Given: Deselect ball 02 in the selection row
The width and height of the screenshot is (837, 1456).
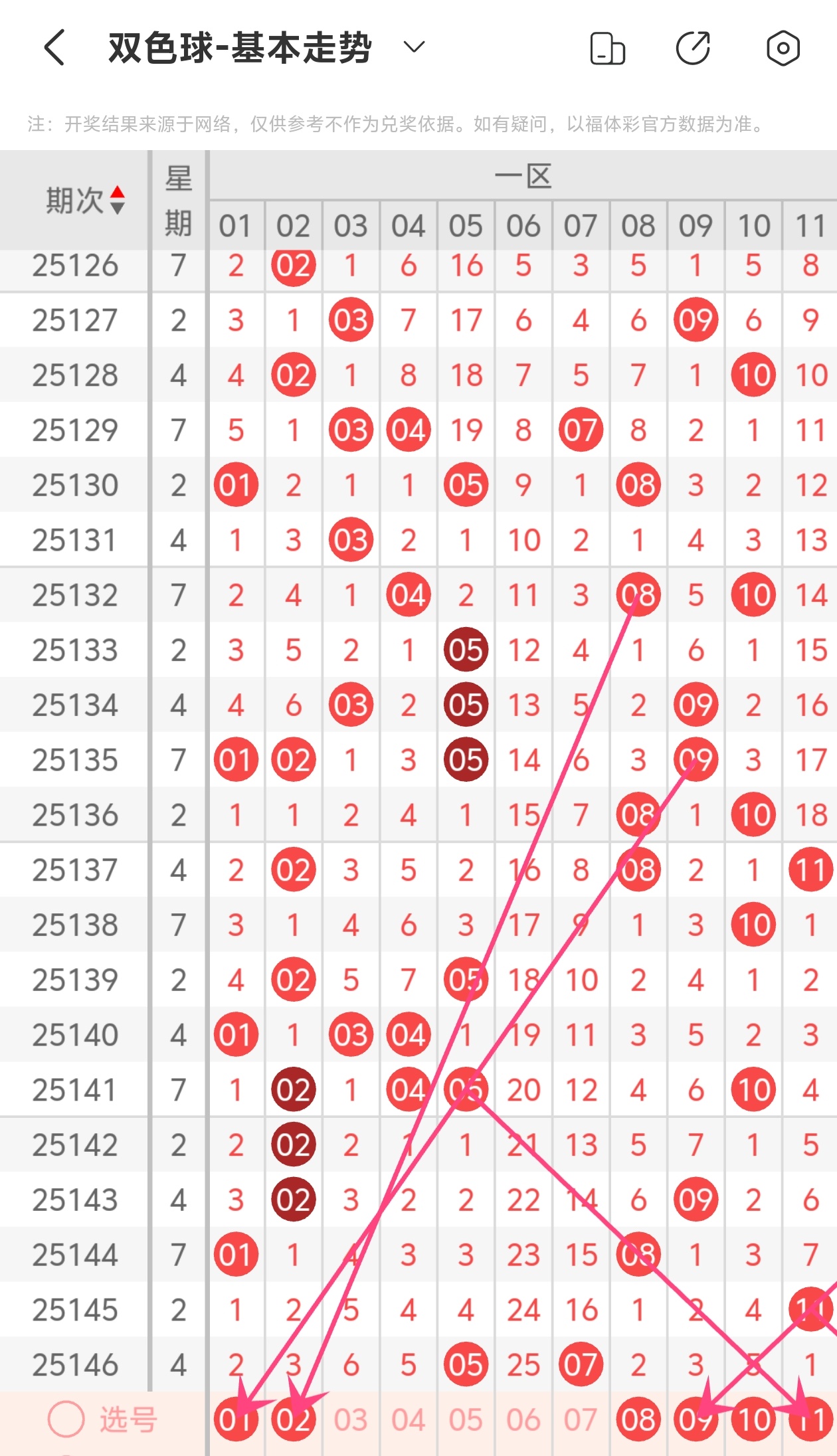Looking at the screenshot, I should coord(293,1419).
